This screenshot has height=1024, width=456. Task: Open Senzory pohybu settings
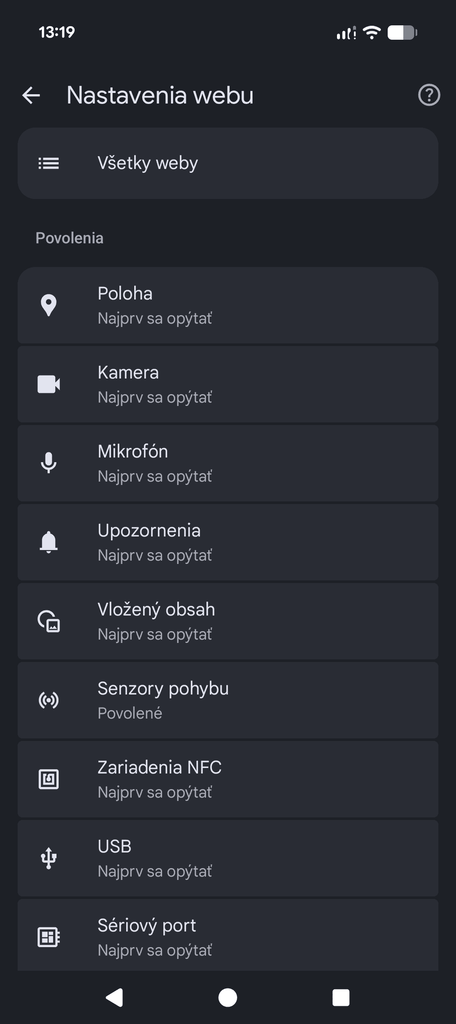(x=228, y=700)
